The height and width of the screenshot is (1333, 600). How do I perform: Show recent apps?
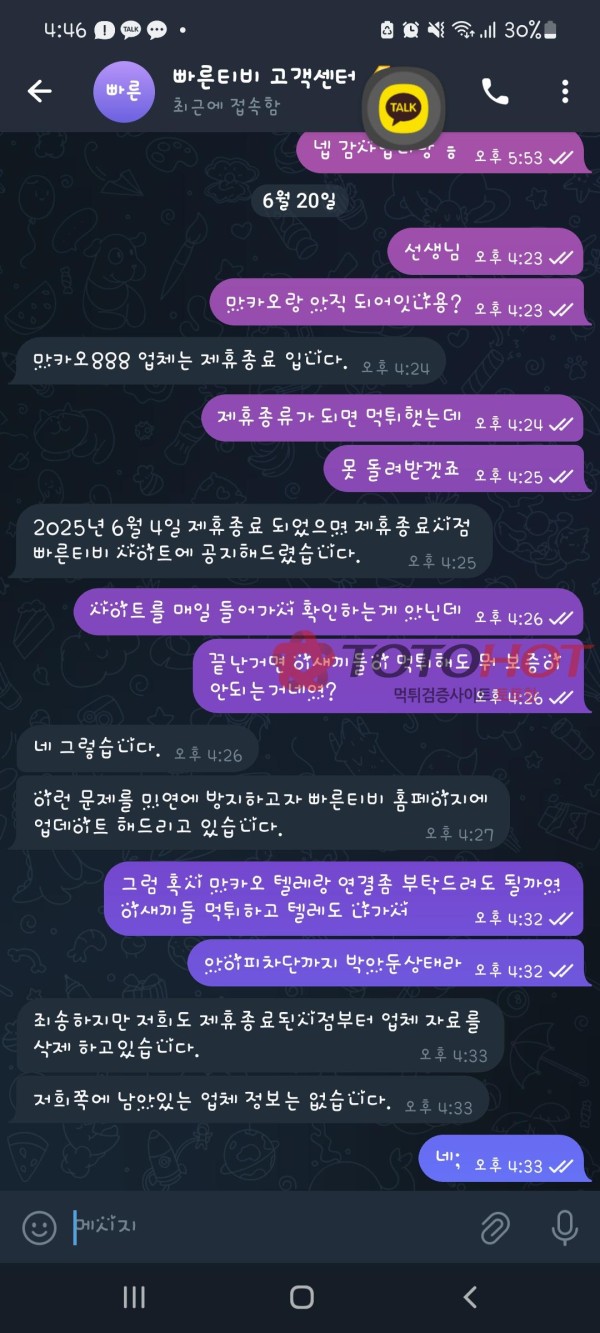pyautogui.click(x=133, y=1297)
